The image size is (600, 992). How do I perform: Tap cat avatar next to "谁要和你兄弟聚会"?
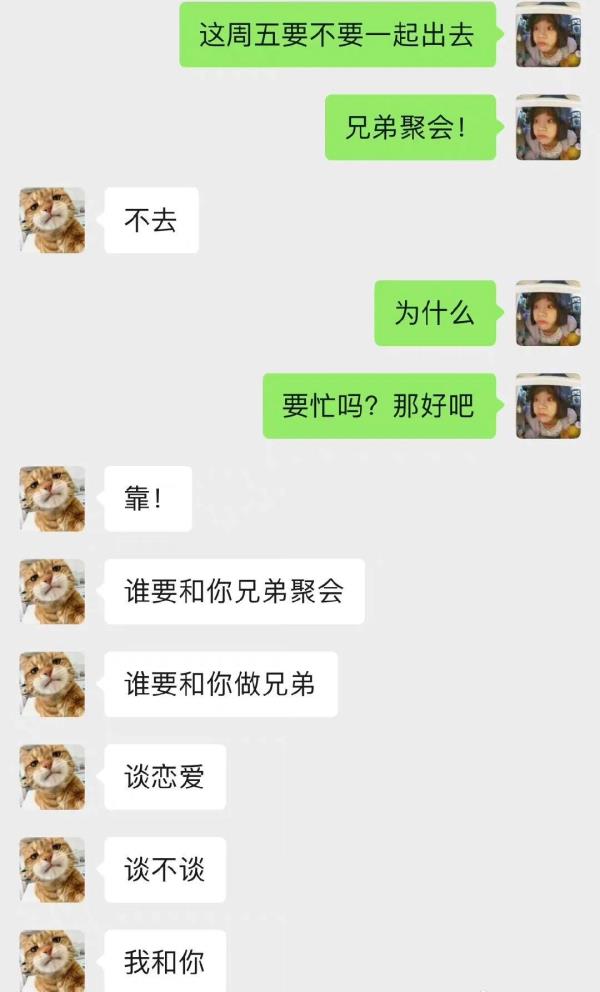52,591
